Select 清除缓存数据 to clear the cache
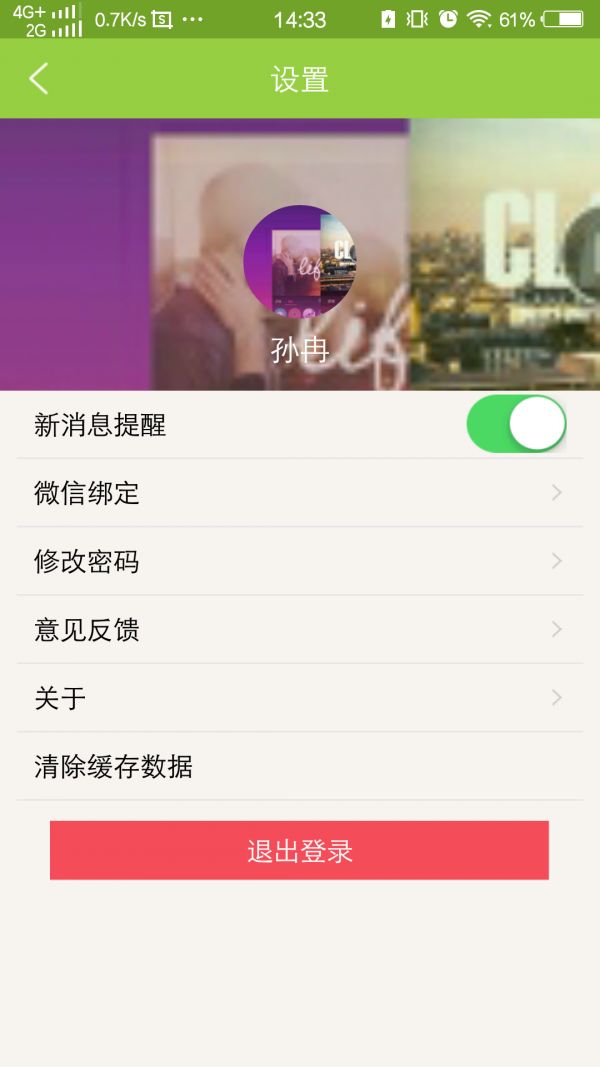Image resolution: width=600 pixels, height=1067 pixels. click(299, 767)
